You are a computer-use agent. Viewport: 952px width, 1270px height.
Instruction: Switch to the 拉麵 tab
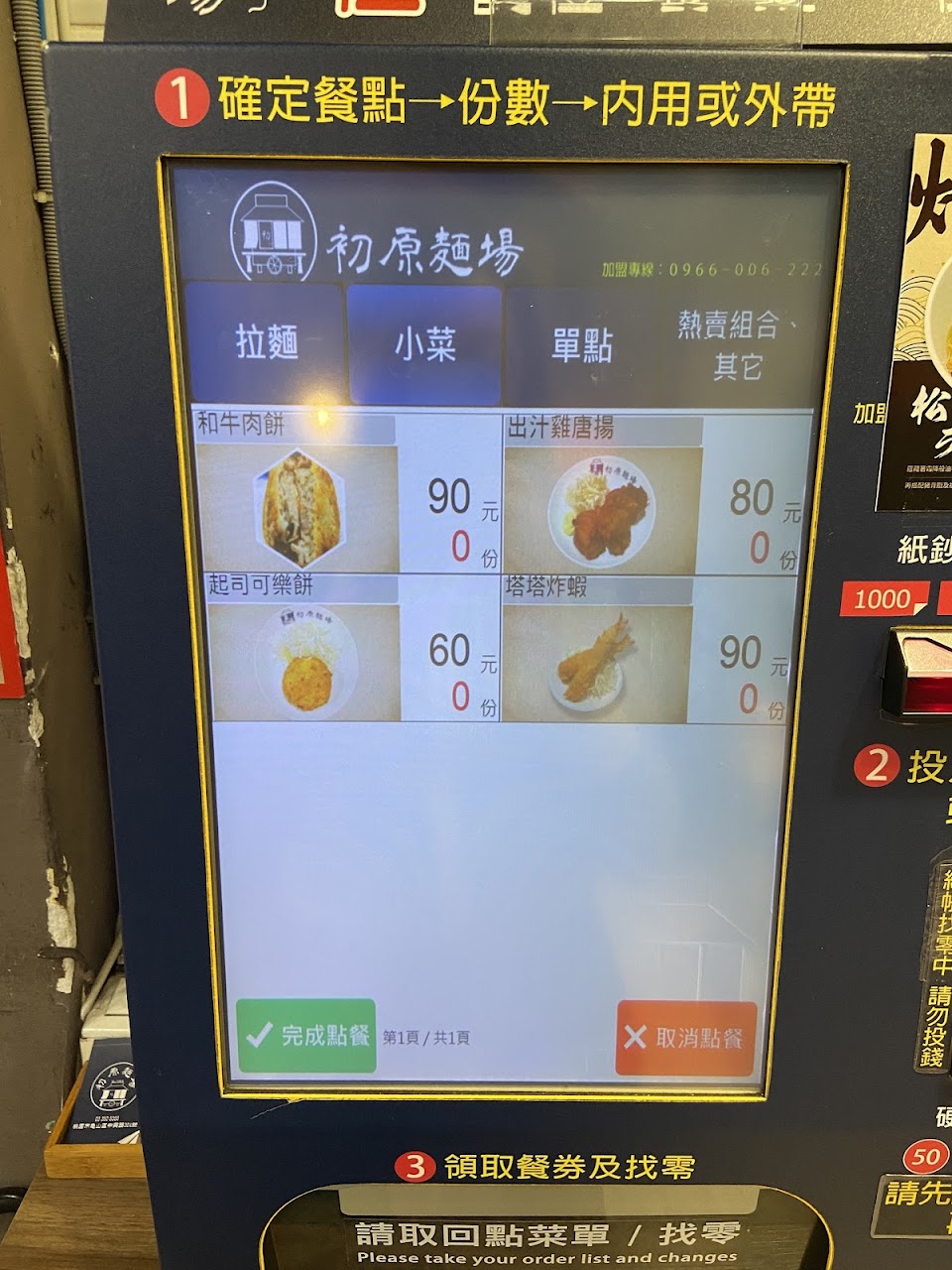click(265, 342)
